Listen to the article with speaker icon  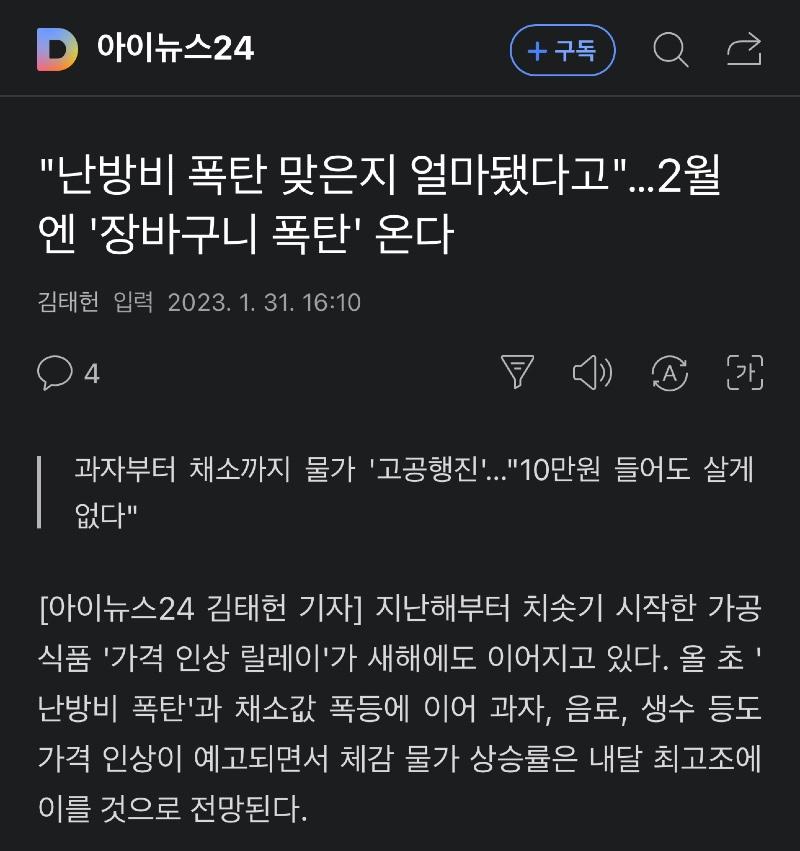tap(591, 372)
